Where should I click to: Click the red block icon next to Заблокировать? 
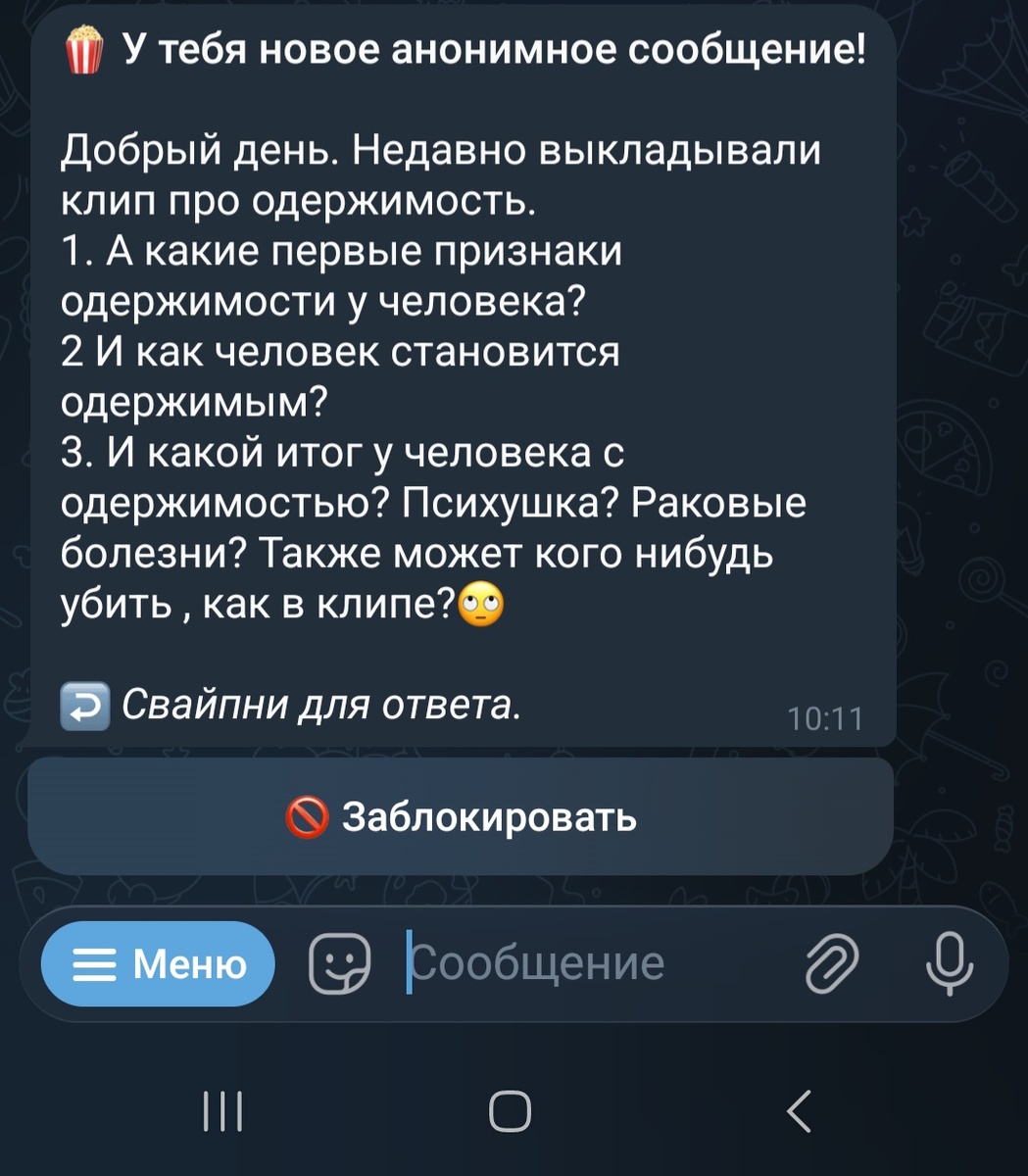coord(309,815)
